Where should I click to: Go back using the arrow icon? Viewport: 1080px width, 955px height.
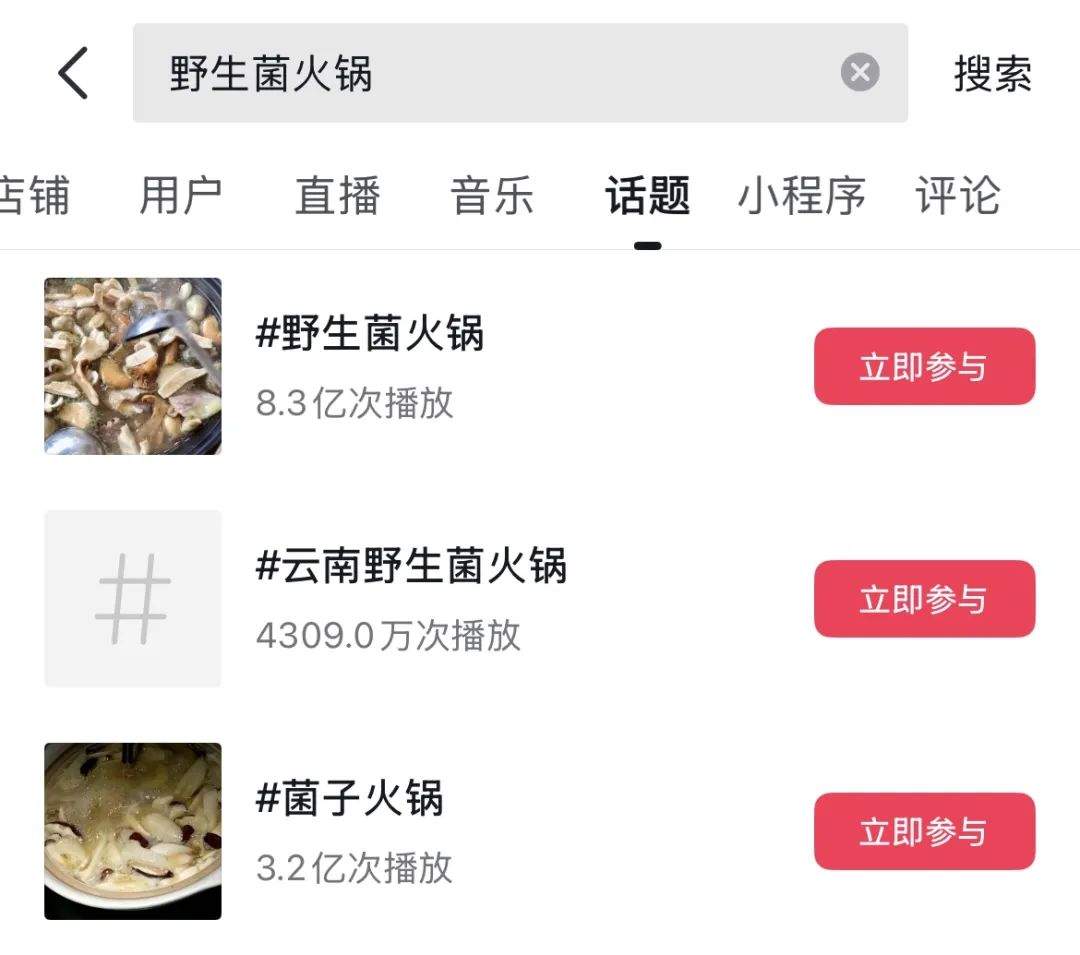(x=73, y=74)
